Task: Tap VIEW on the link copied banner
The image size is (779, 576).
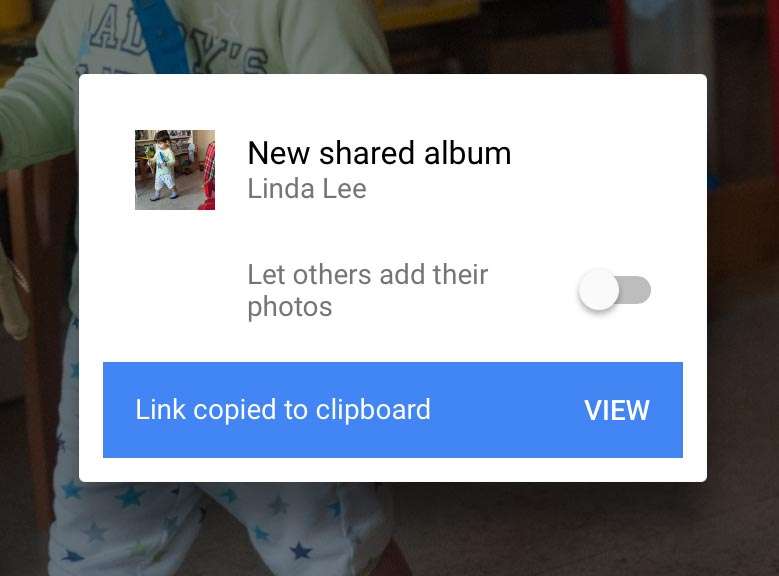Action: (616, 411)
